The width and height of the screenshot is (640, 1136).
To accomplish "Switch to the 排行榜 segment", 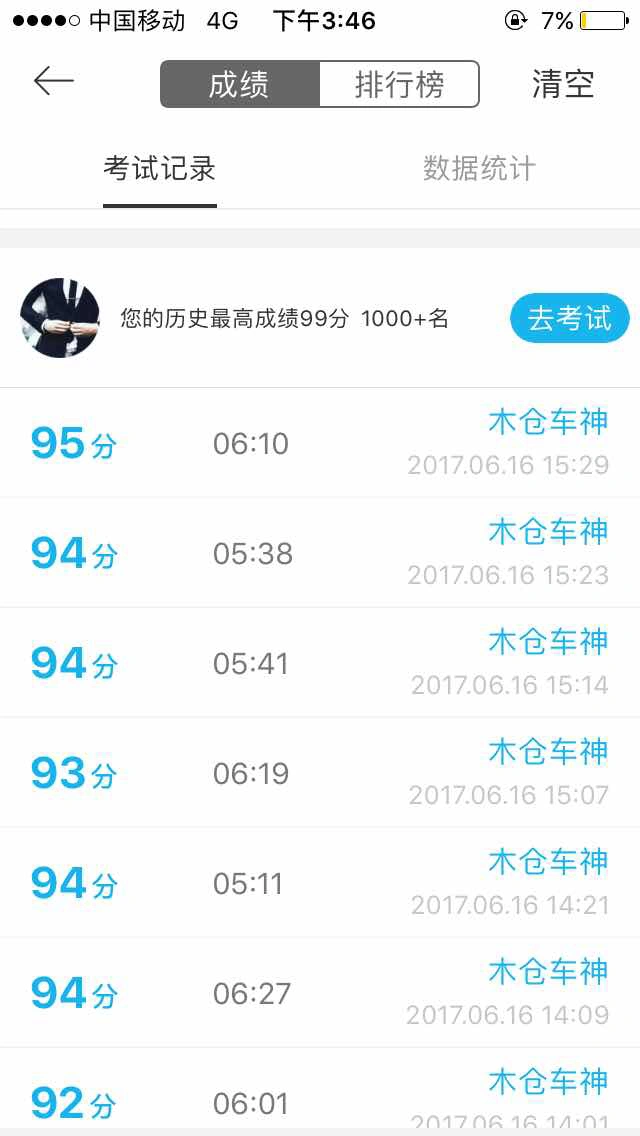I will click(399, 84).
